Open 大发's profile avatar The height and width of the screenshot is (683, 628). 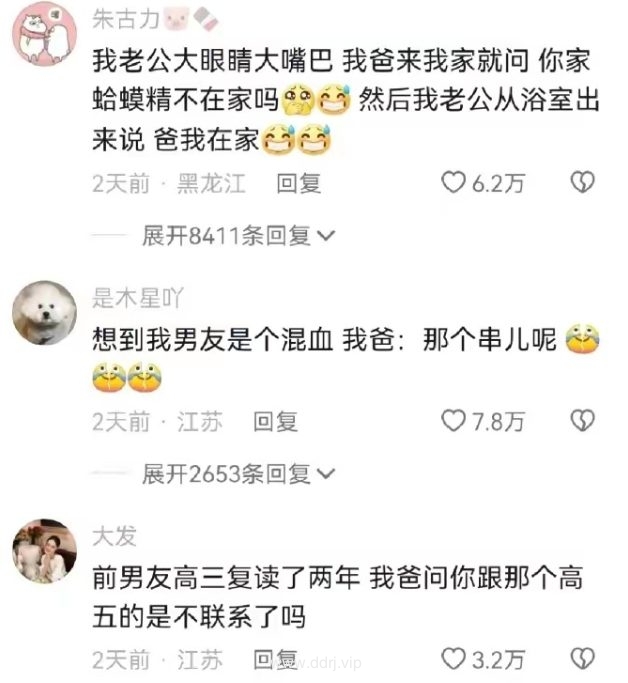click(44, 551)
